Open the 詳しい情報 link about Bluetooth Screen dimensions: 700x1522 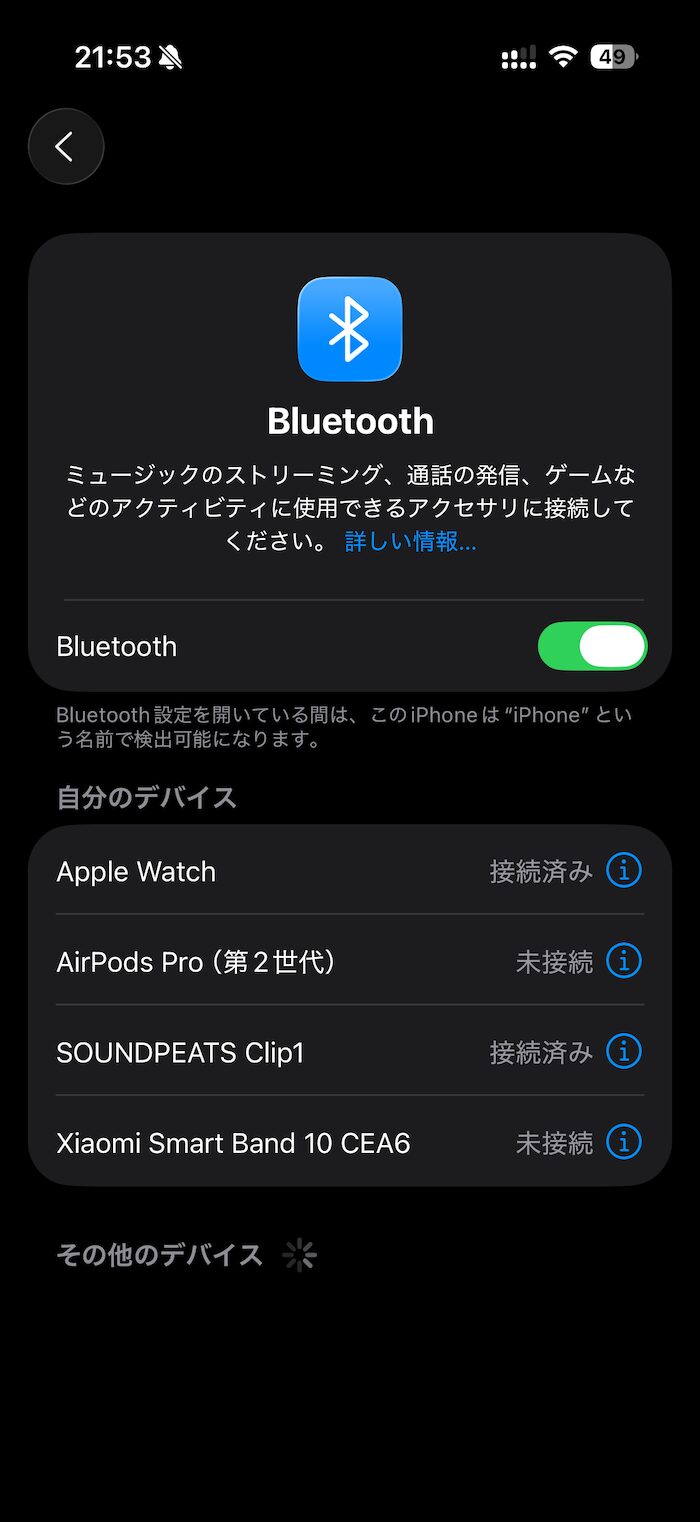(410, 541)
